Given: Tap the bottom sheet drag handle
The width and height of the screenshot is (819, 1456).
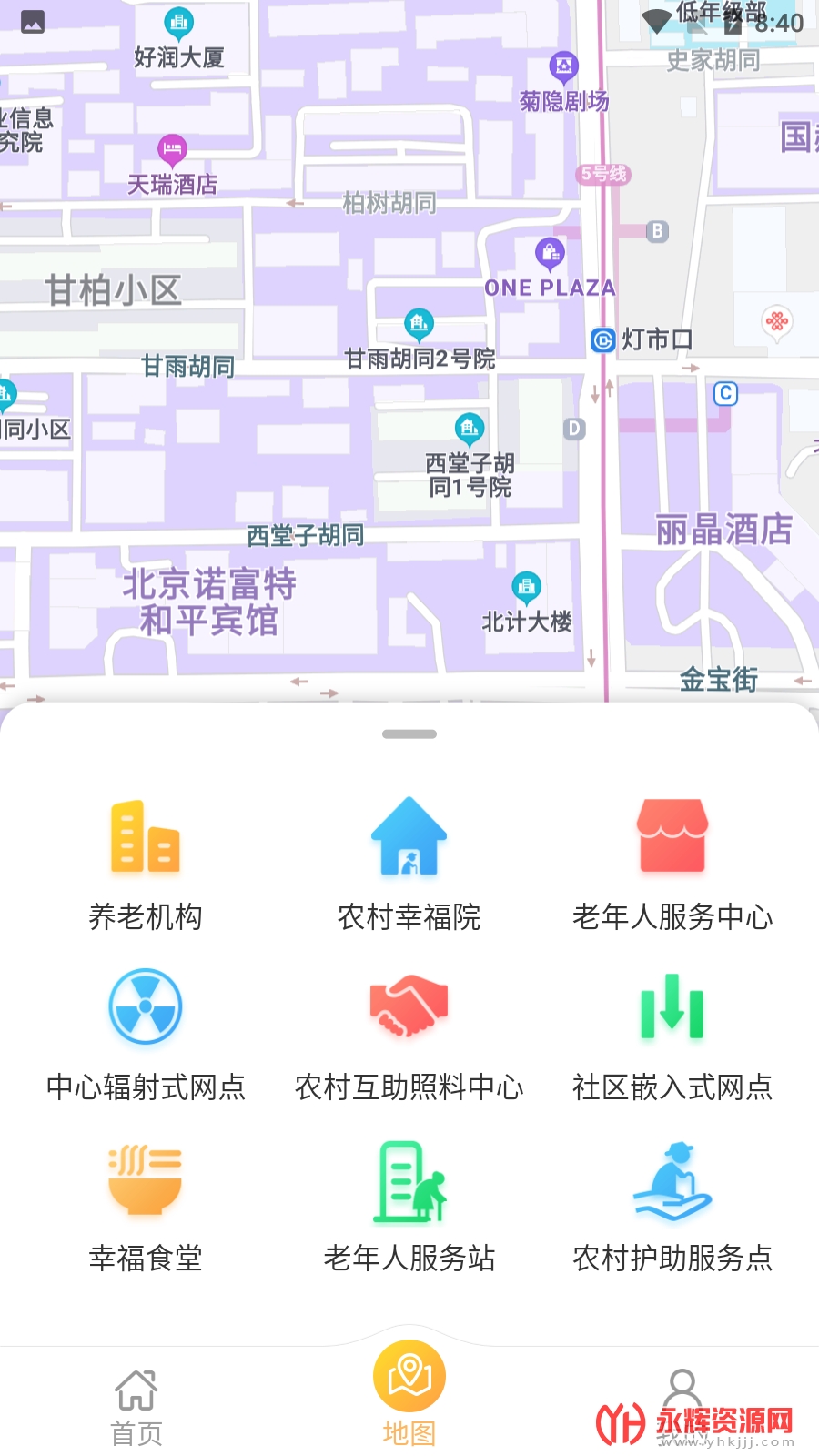Looking at the screenshot, I should [x=409, y=733].
